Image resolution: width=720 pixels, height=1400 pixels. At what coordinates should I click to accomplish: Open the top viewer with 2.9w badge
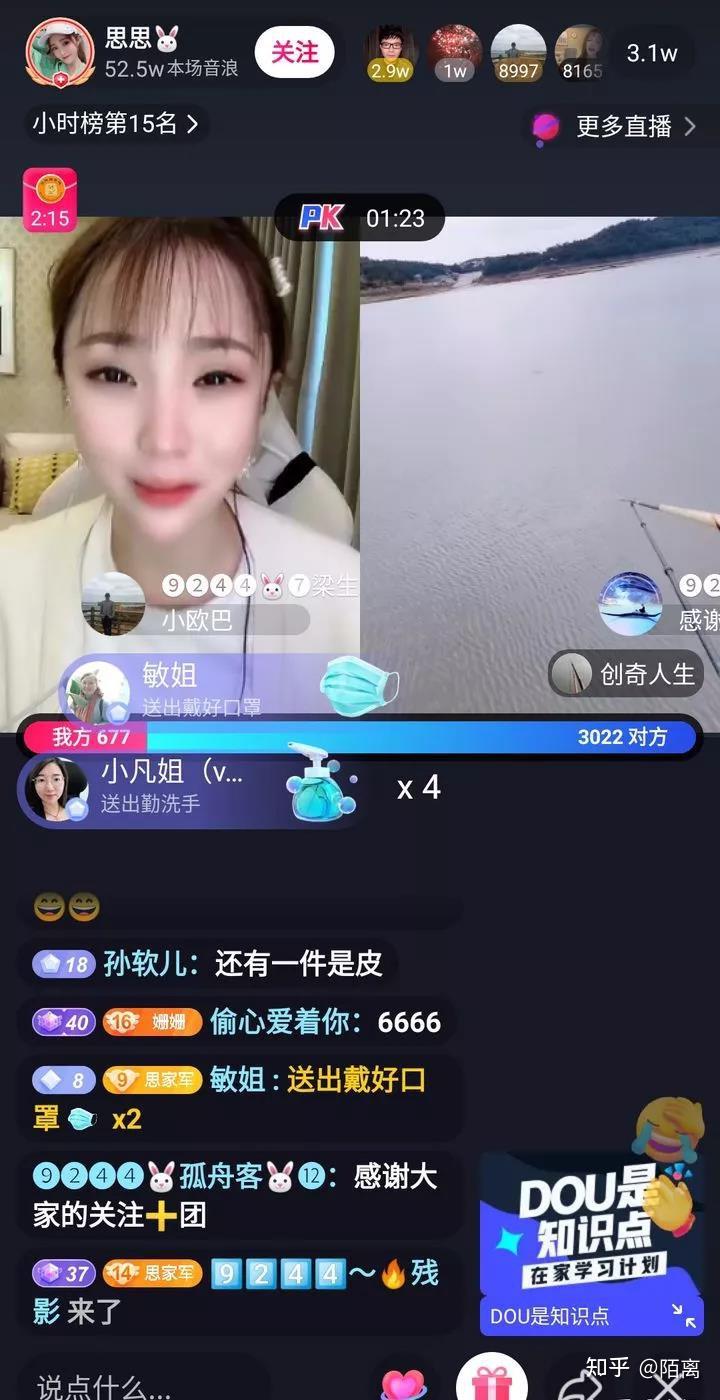click(390, 53)
